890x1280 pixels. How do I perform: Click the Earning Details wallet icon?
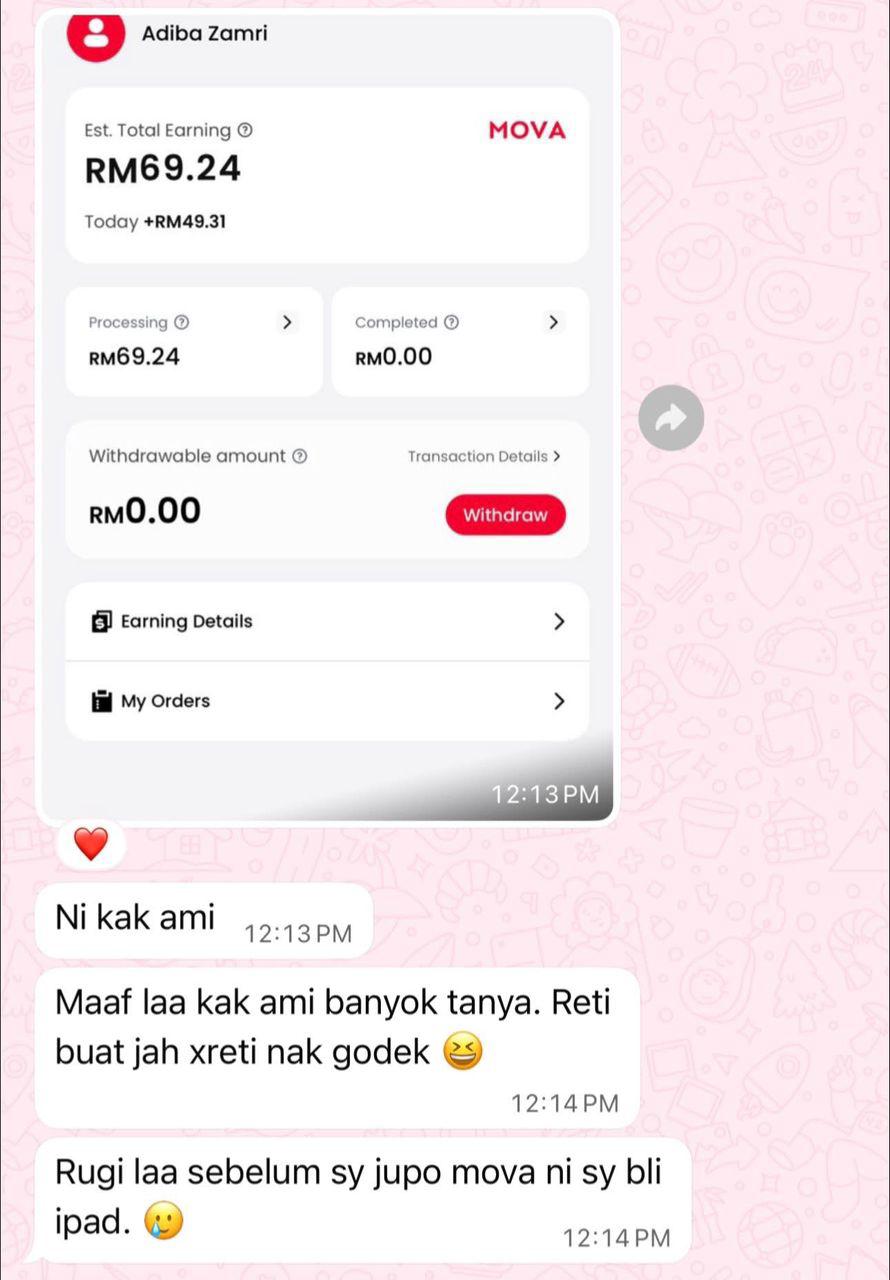[100, 621]
